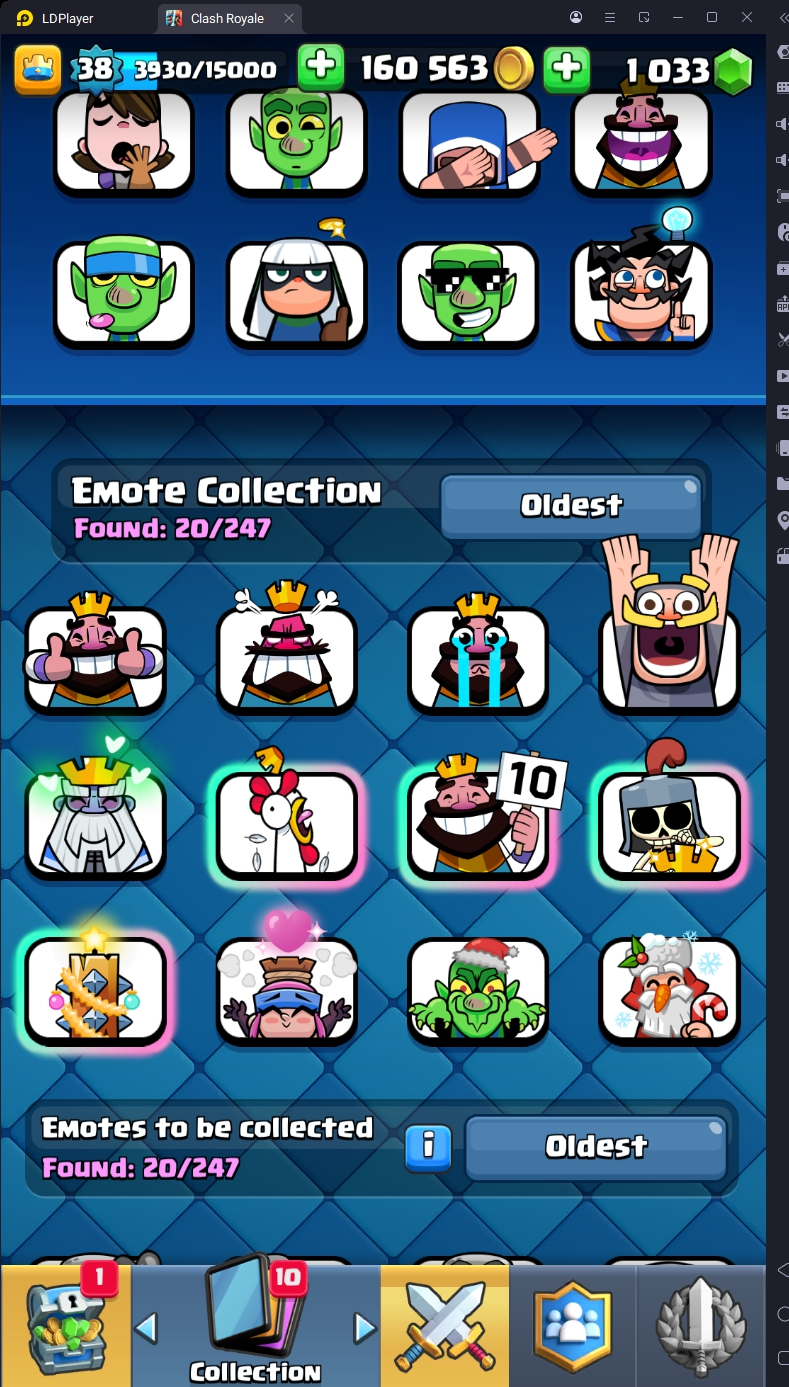Viewport: 789px width, 1387px height.
Task: Change sort order of Emotes to be collected
Action: 596,1147
